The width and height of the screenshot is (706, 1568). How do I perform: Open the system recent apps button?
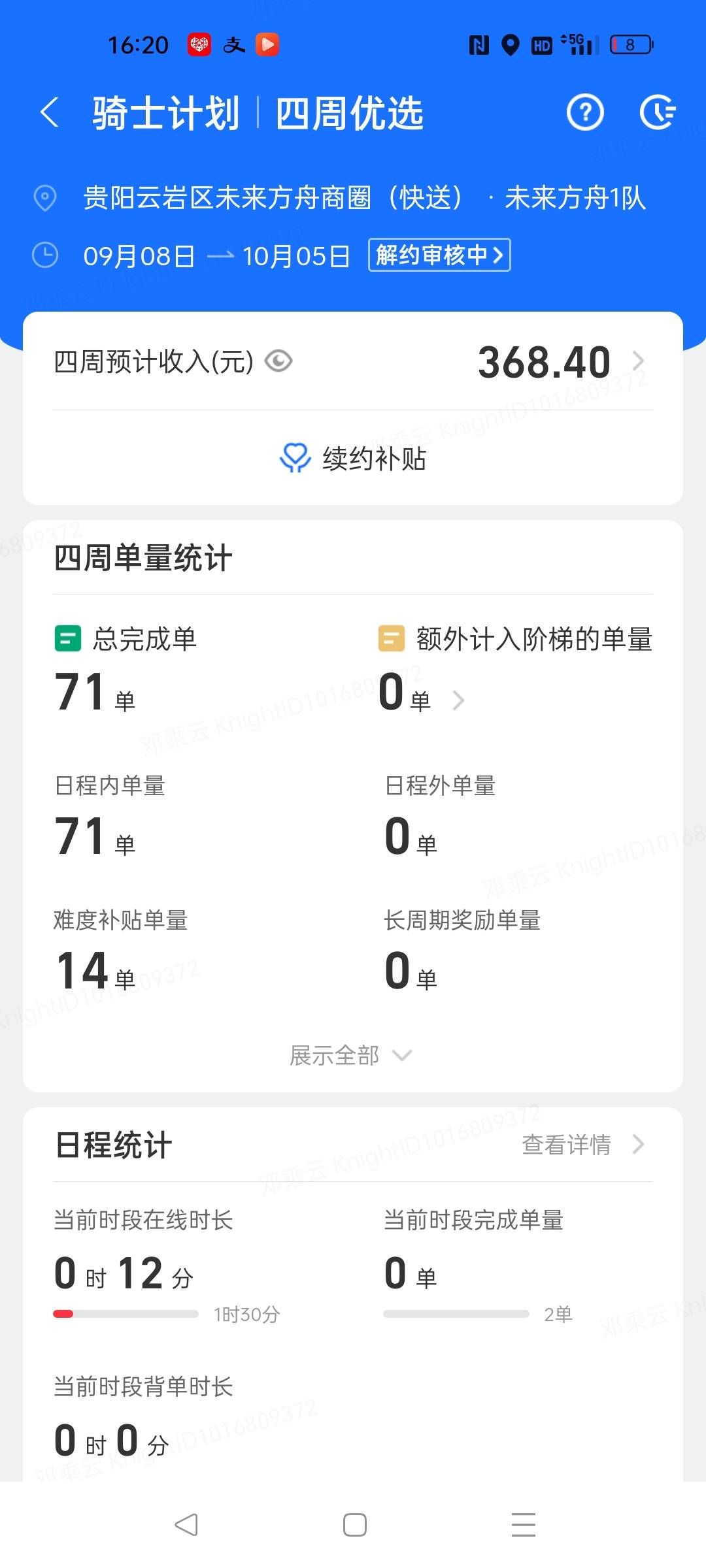pyautogui.click(x=524, y=1525)
